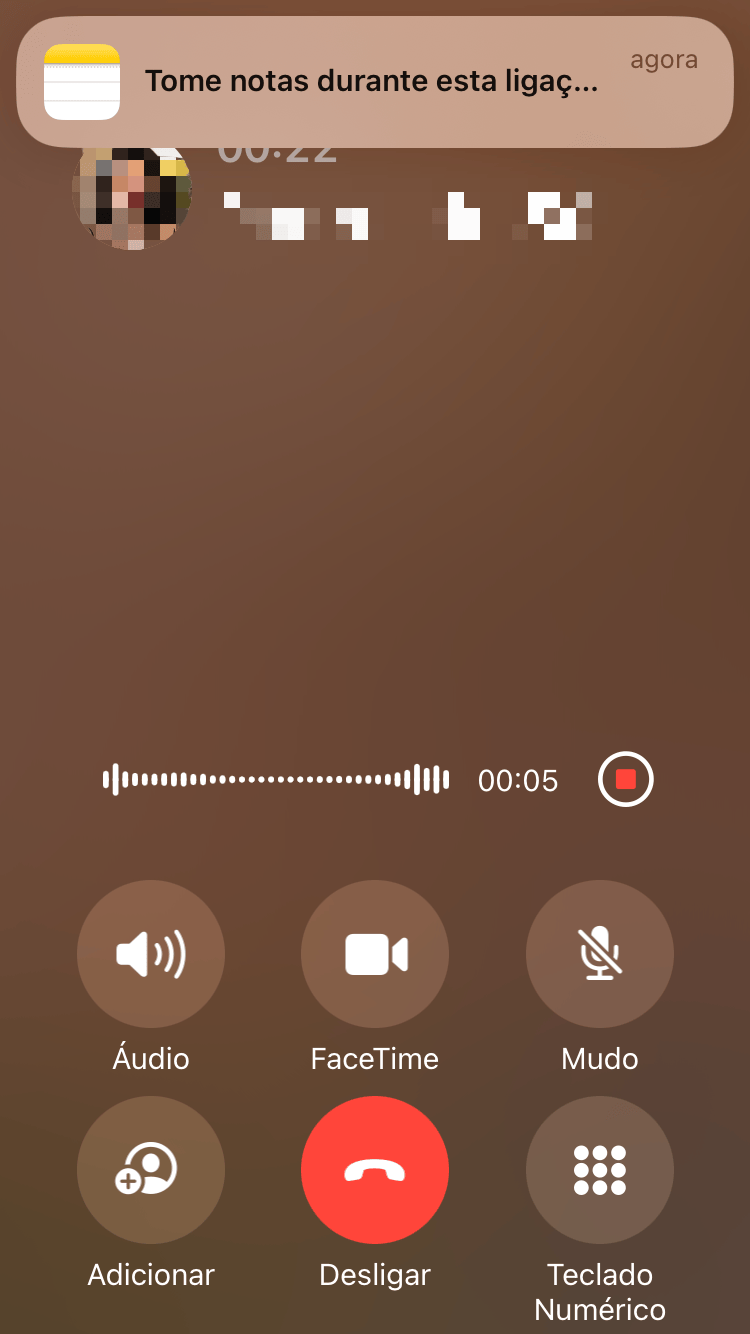This screenshot has height=1334, width=750.
Task: Add another person with Adicionar
Action: pos(151,1170)
